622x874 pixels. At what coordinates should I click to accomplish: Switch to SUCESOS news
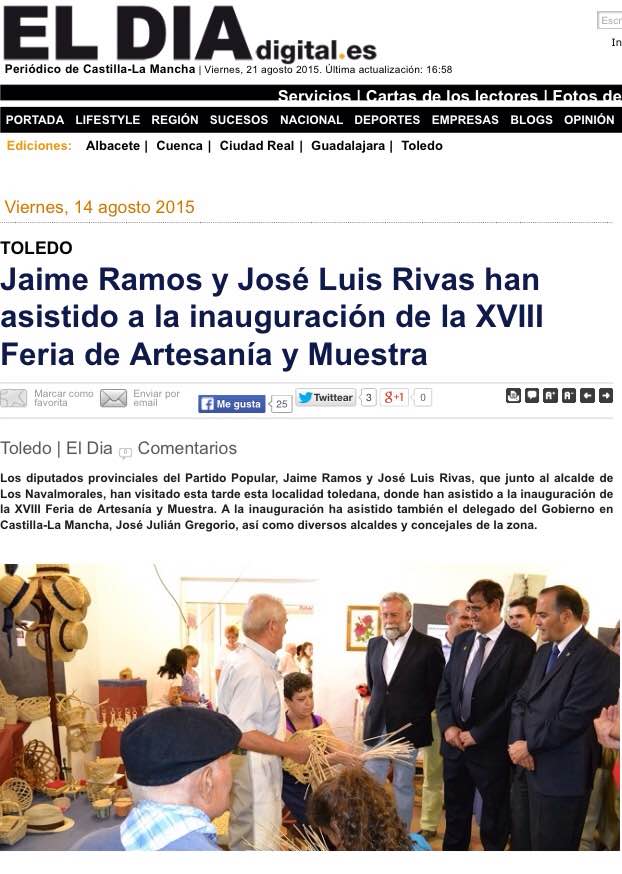239,120
